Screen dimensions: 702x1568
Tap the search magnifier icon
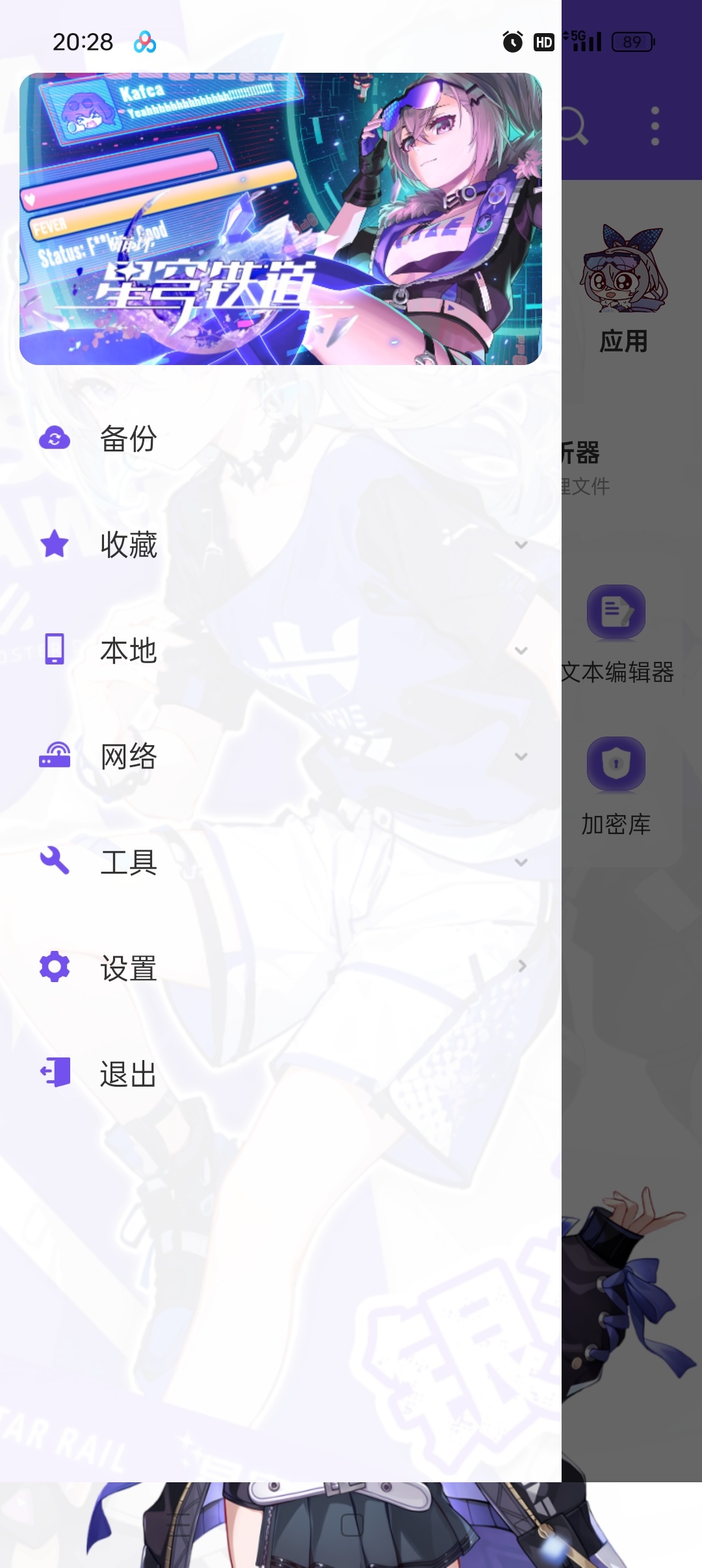575,126
